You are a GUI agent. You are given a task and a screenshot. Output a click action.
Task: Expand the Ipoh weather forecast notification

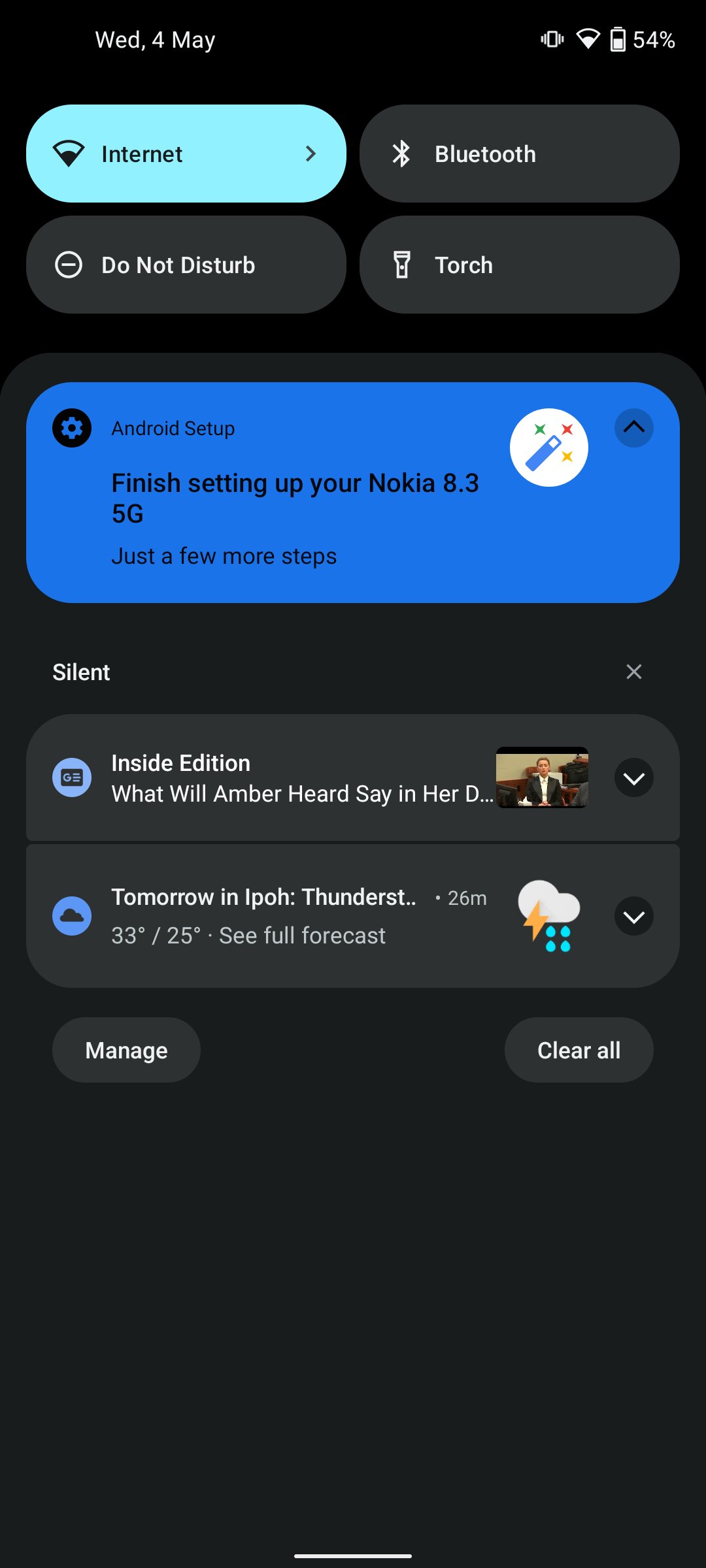634,916
